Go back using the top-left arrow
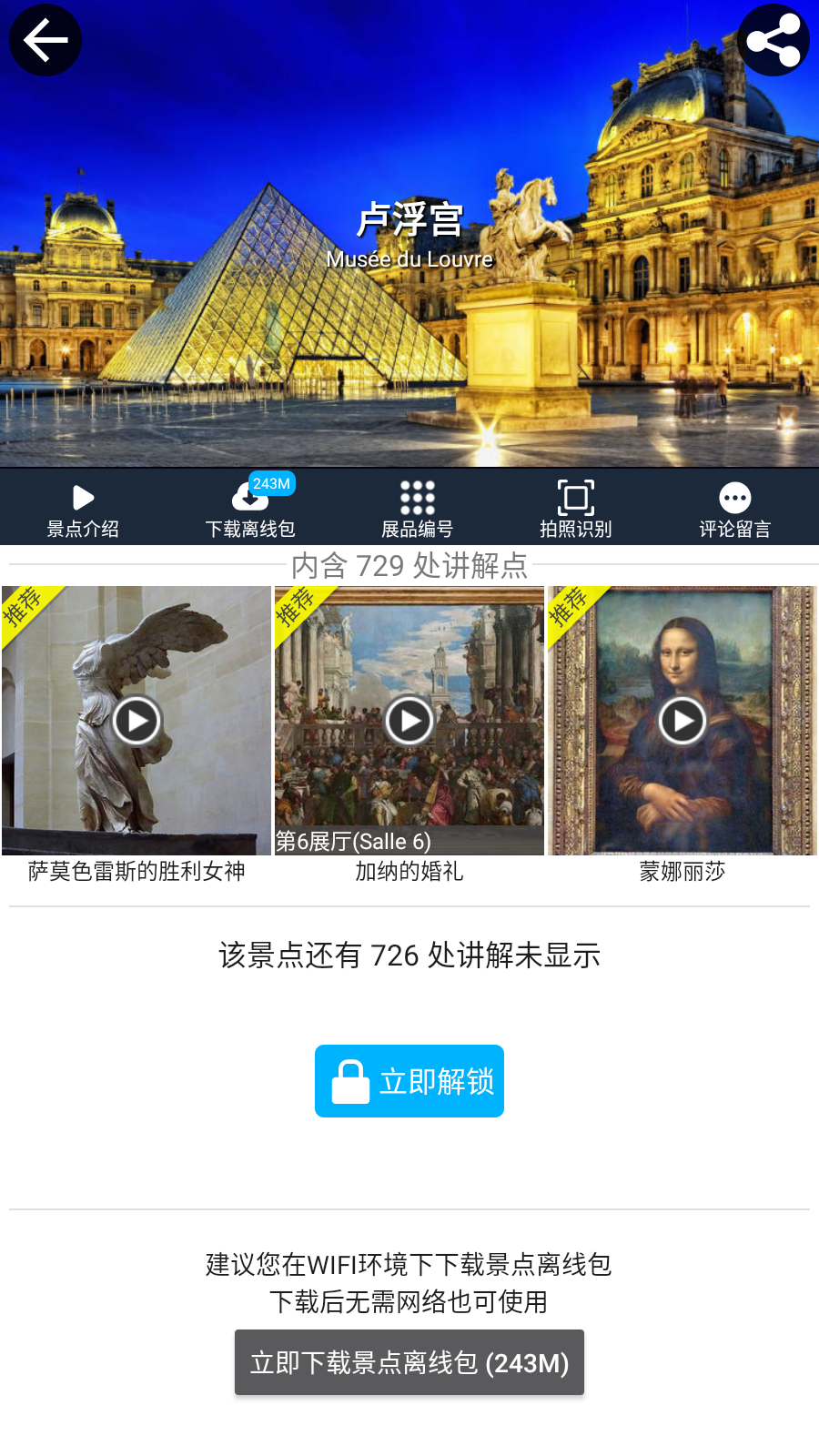Viewport: 819px width, 1456px height. [45, 40]
